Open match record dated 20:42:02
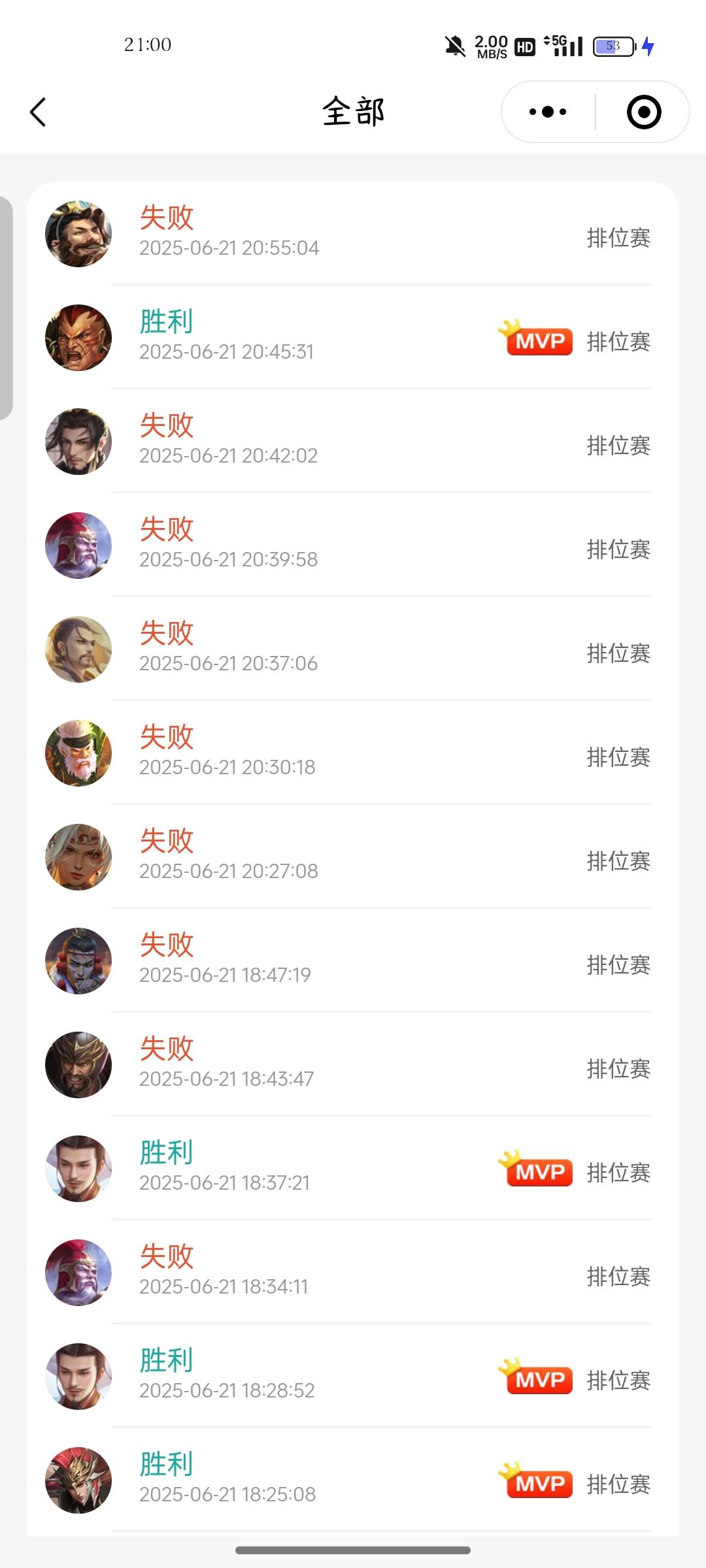 point(353,441)
